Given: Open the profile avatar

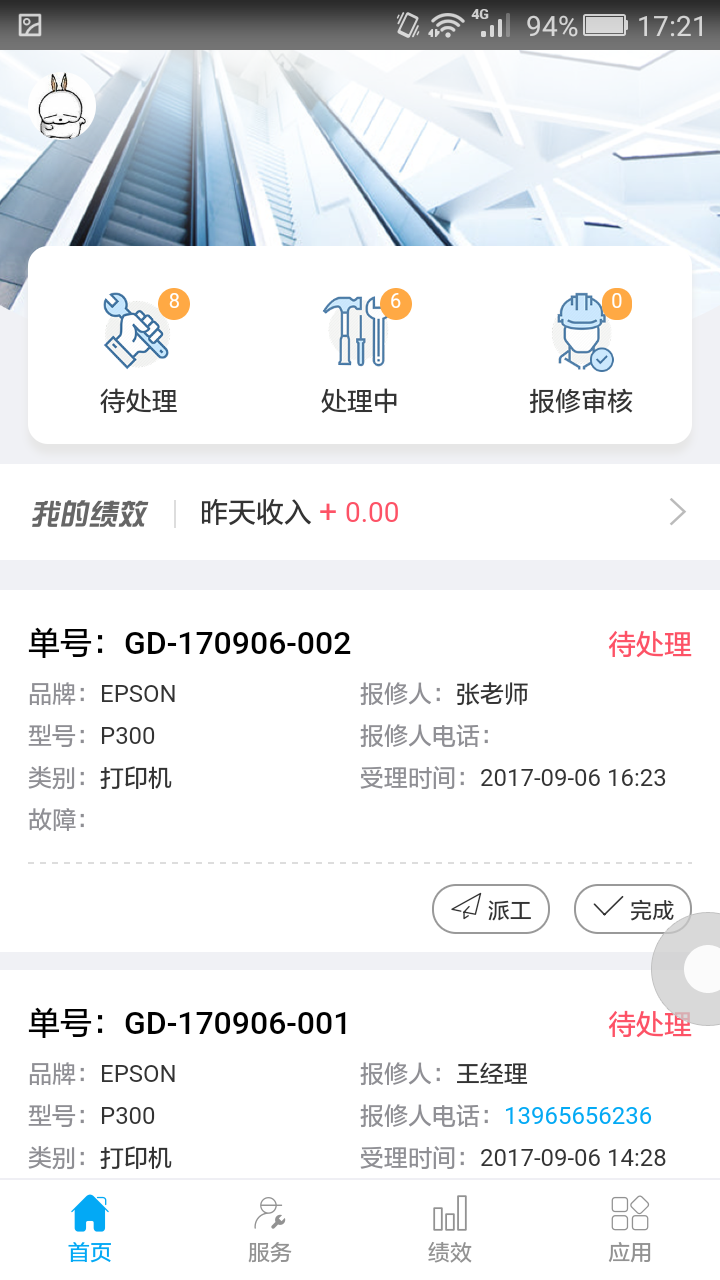Looking at the screenshot, I should tap(62, 106).
